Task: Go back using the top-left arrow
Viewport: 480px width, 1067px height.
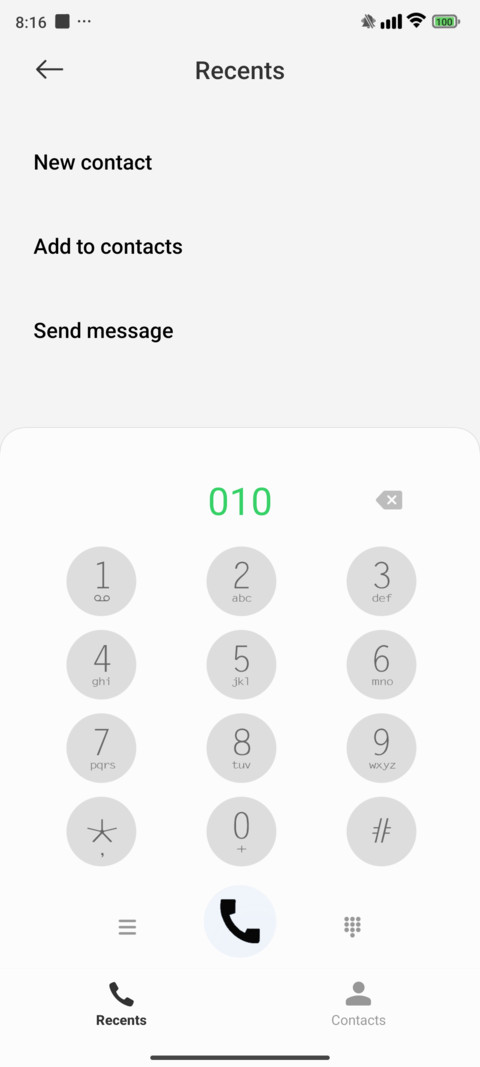Action: (50, 69)
